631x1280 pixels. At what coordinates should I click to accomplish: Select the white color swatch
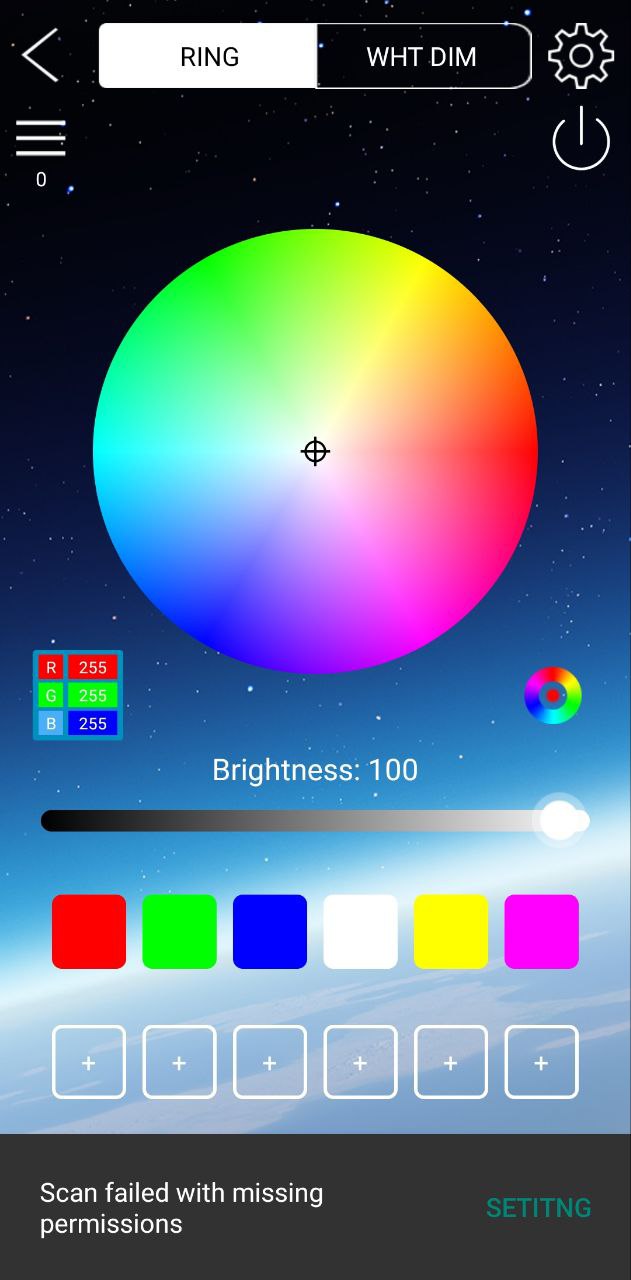point(360,932)
